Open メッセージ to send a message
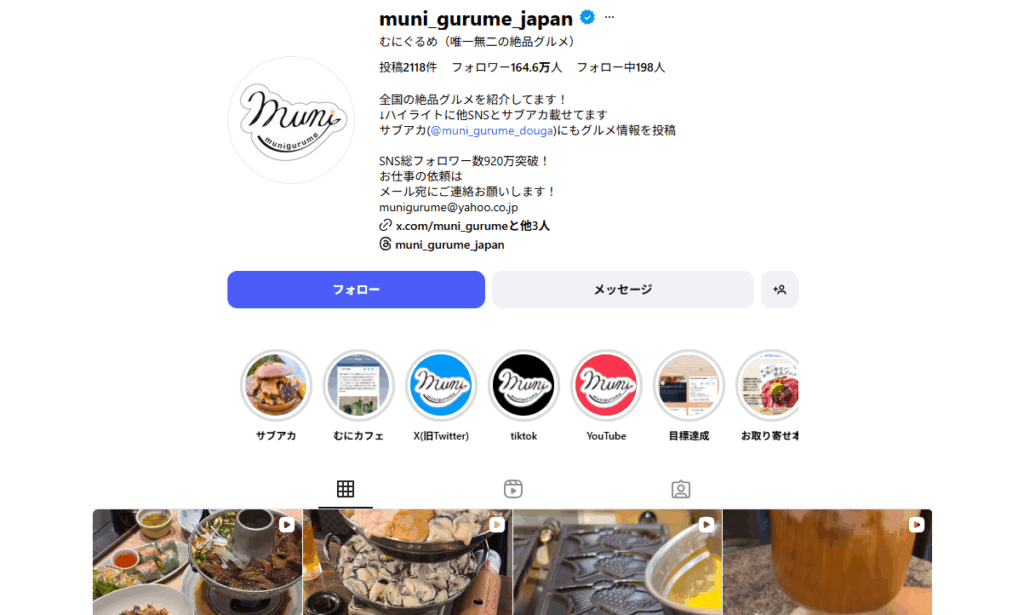1024x615 pixels. (x=622, y=290)
